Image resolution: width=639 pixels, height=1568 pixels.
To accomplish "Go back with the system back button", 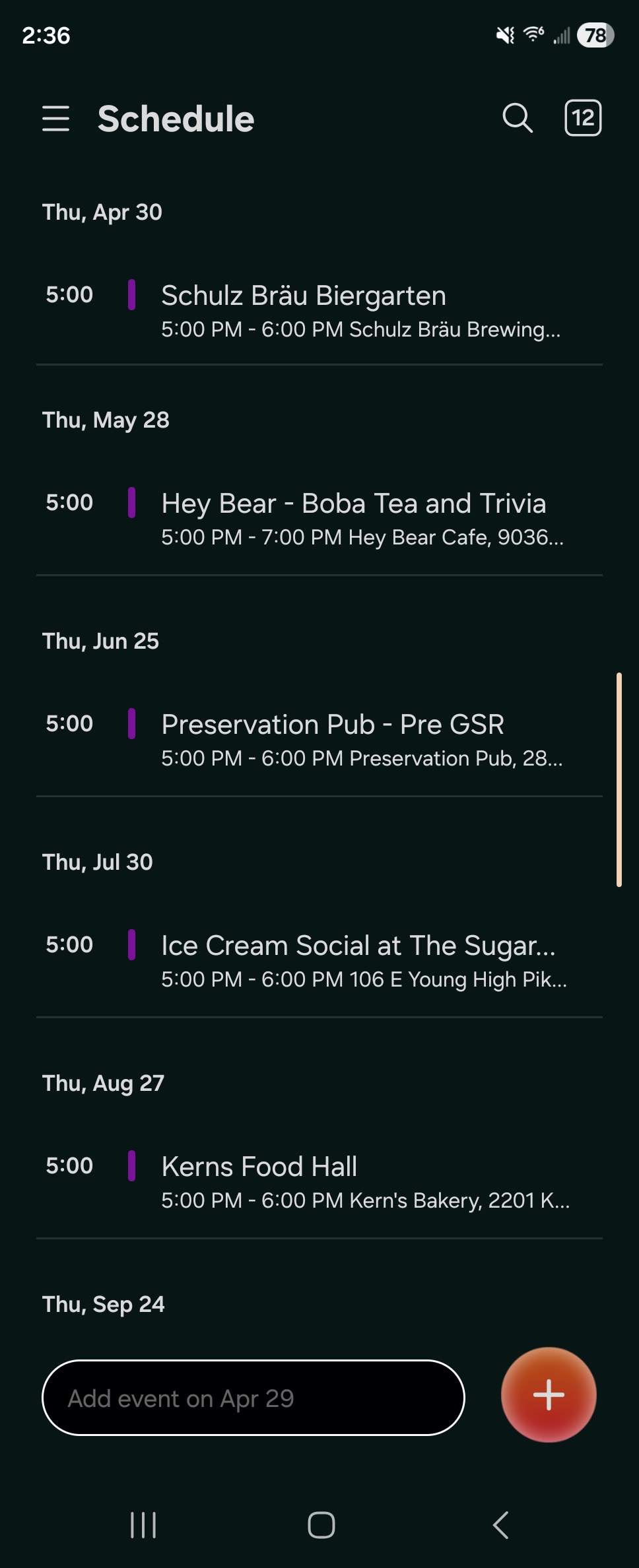I will tap(501, 1524).
